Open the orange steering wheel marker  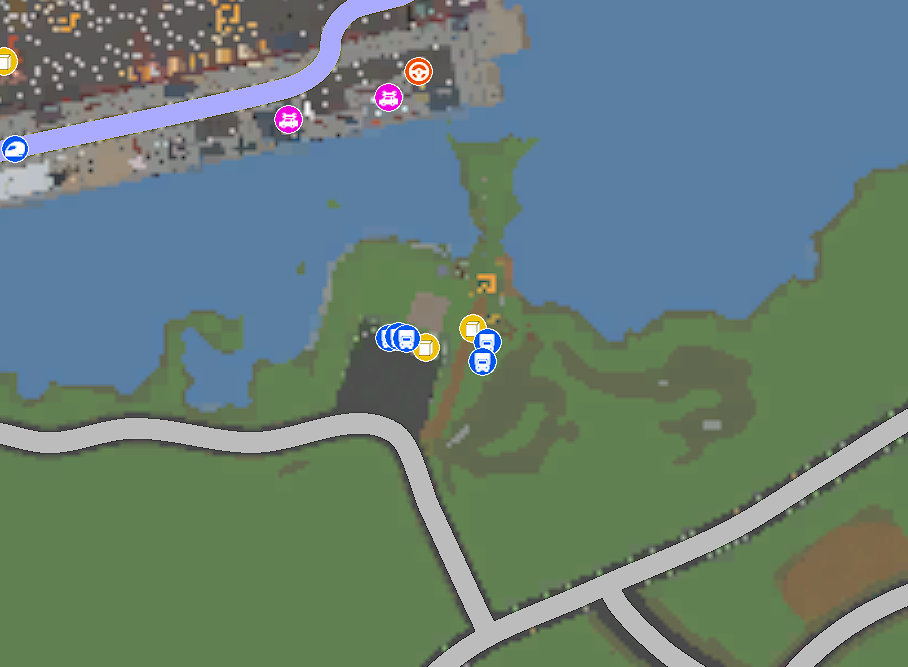point(418,72)
